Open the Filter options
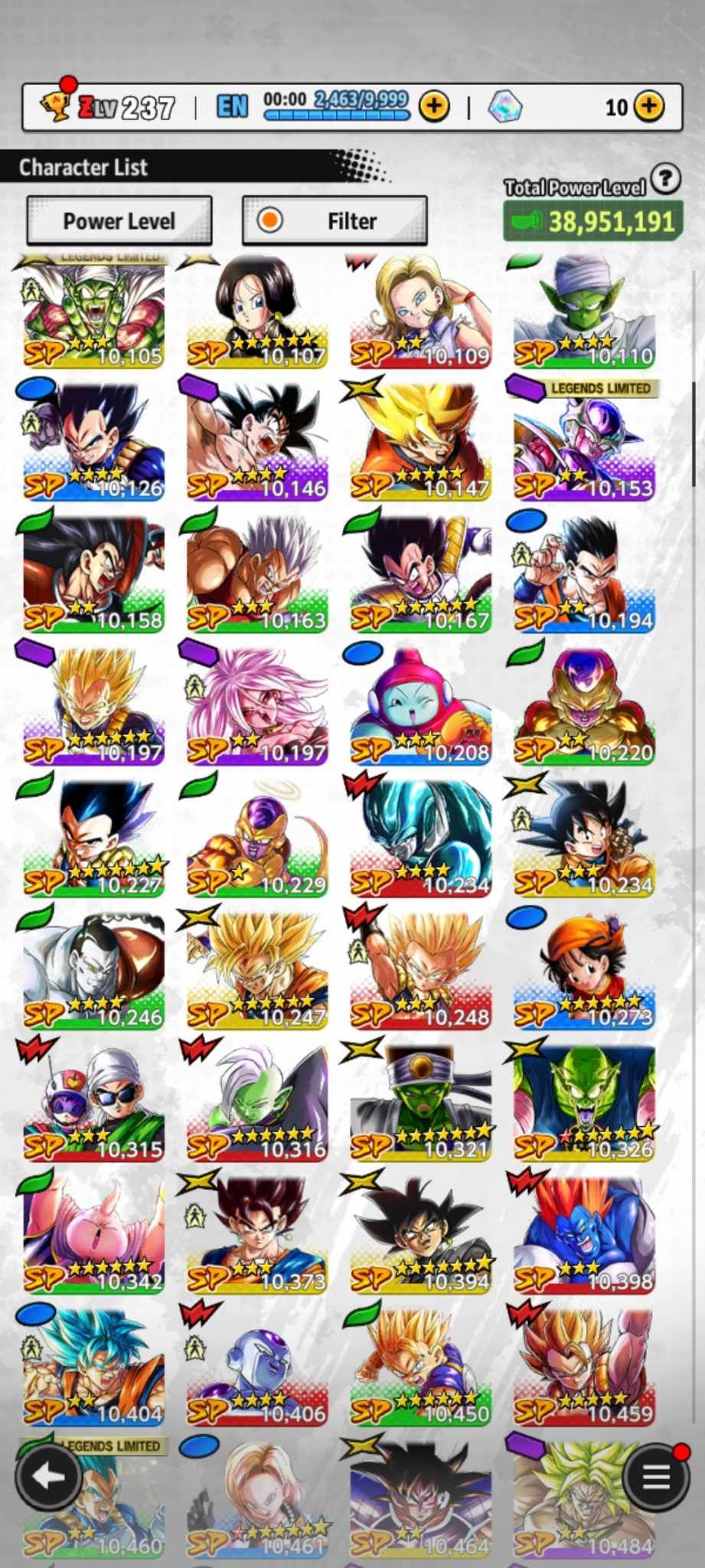 [x=335, y=221]
